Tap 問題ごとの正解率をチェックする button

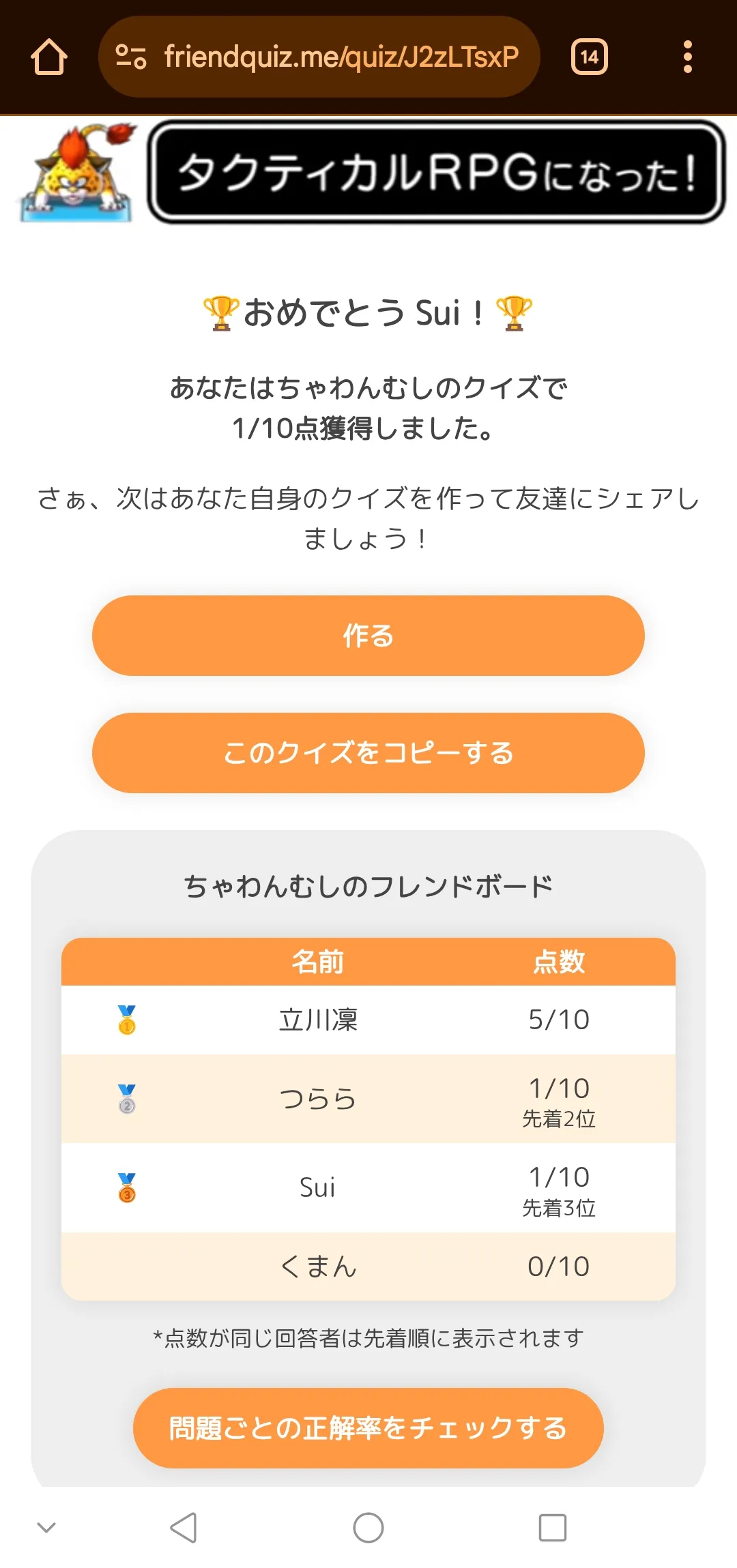click(368, 1428)
